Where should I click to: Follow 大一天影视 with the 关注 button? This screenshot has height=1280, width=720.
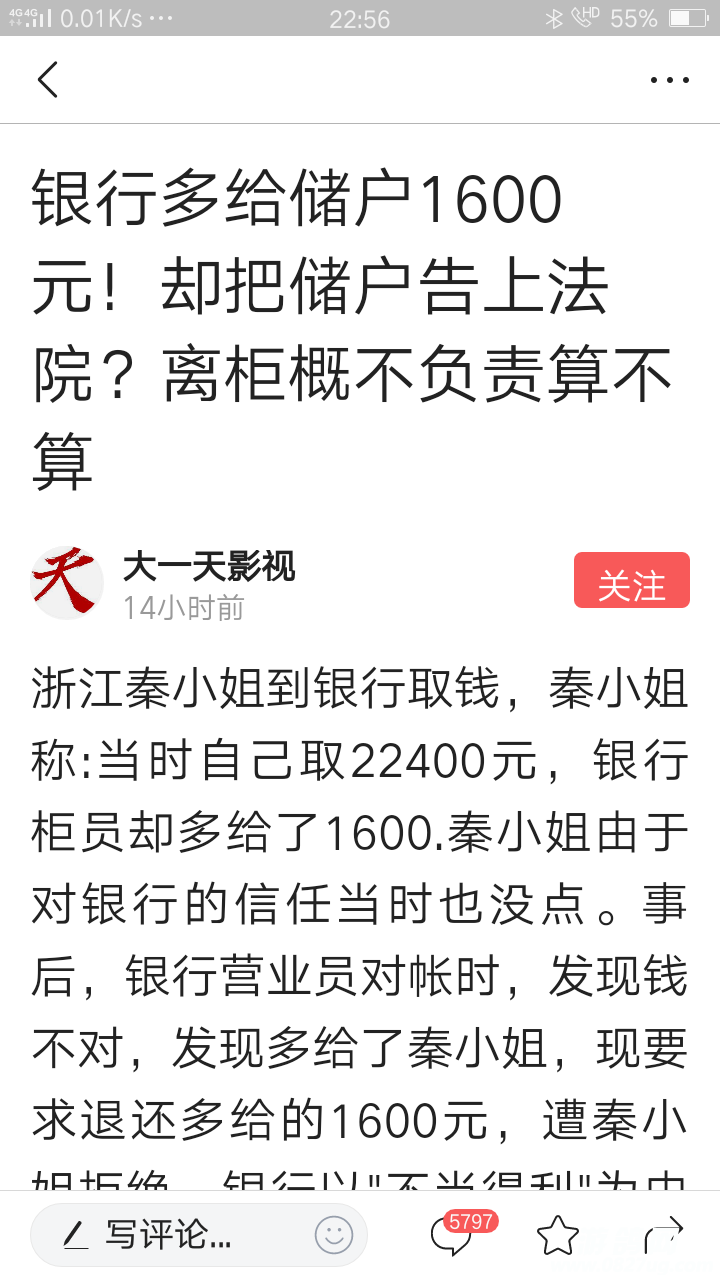click(631, 581)
